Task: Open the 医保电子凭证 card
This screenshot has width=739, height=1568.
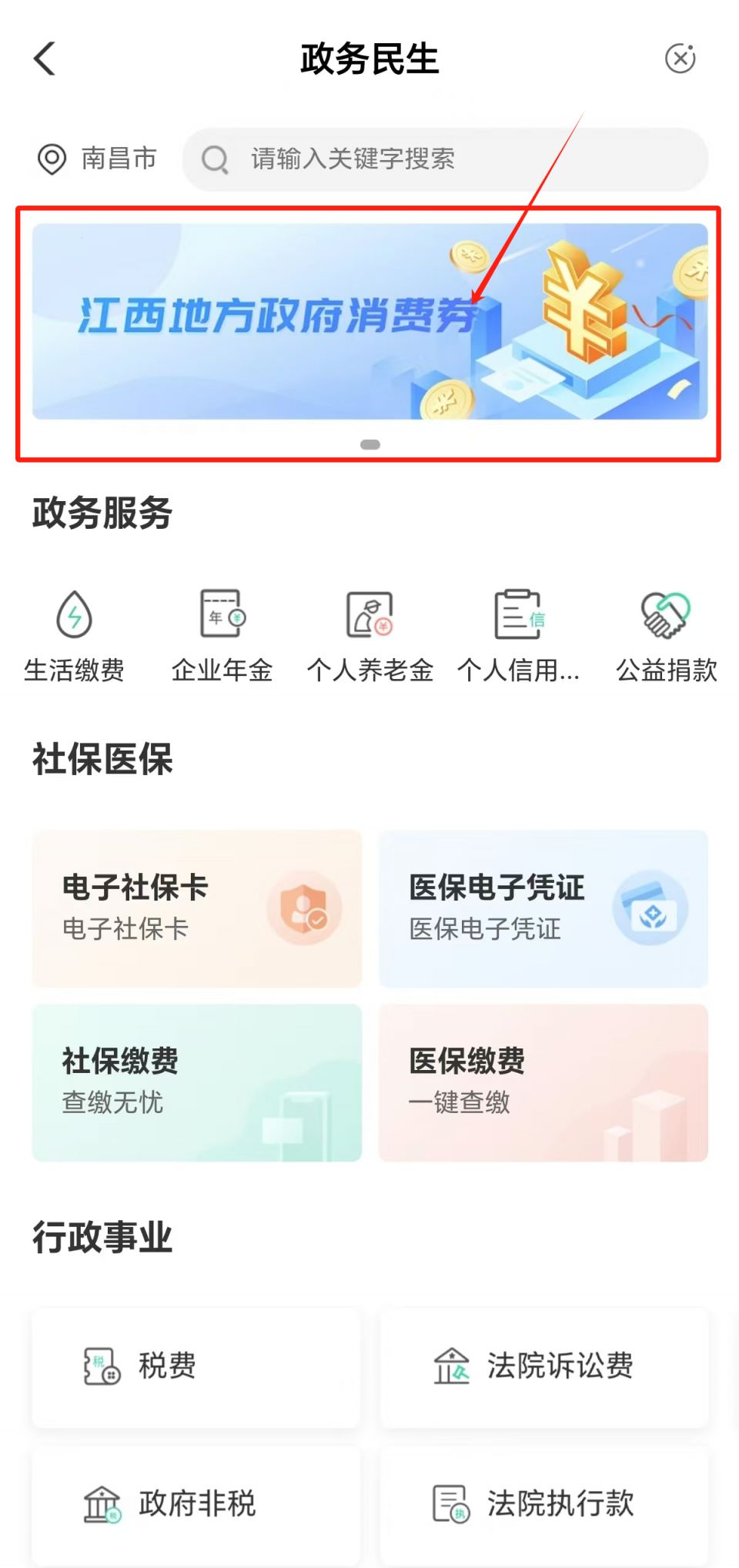Action: [543, 908]
